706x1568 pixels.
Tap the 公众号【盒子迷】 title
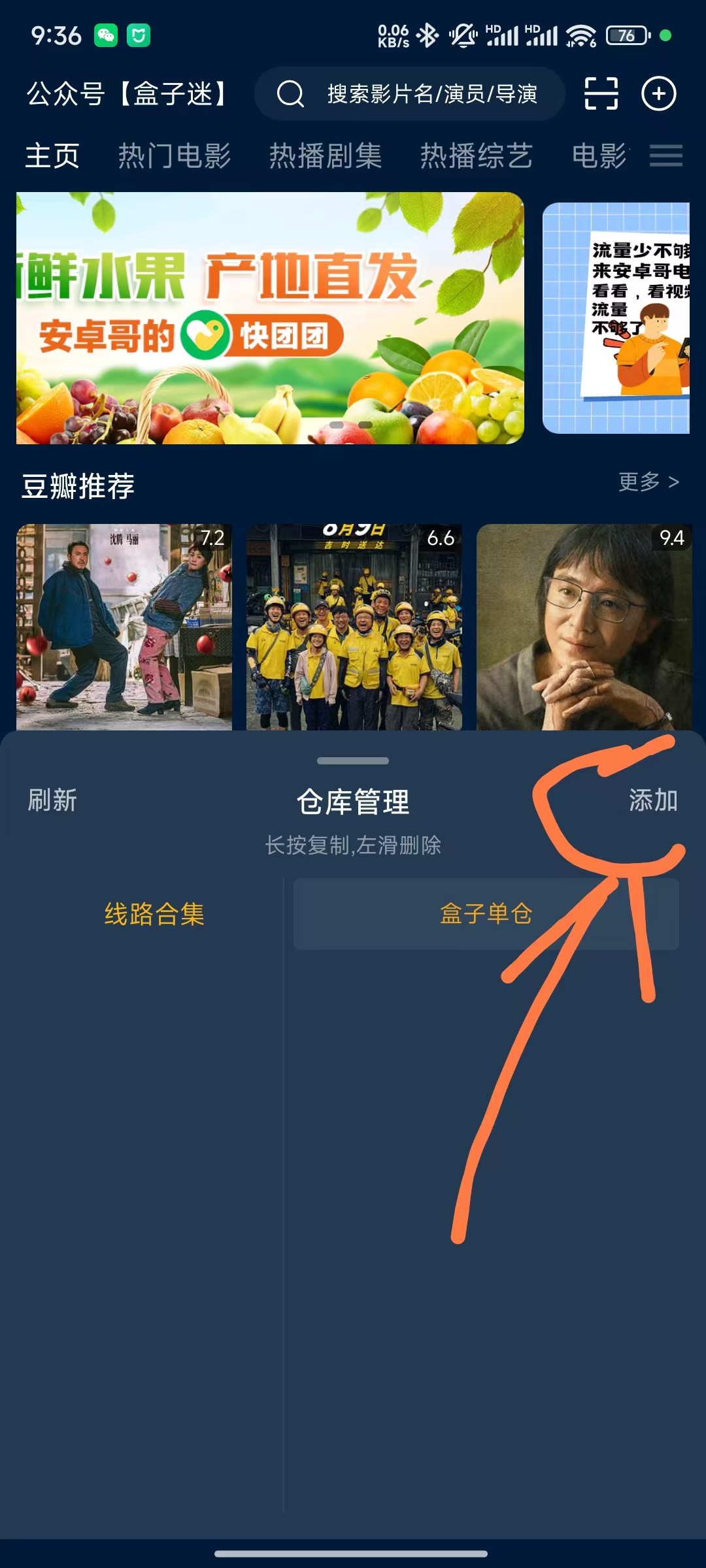127,94
